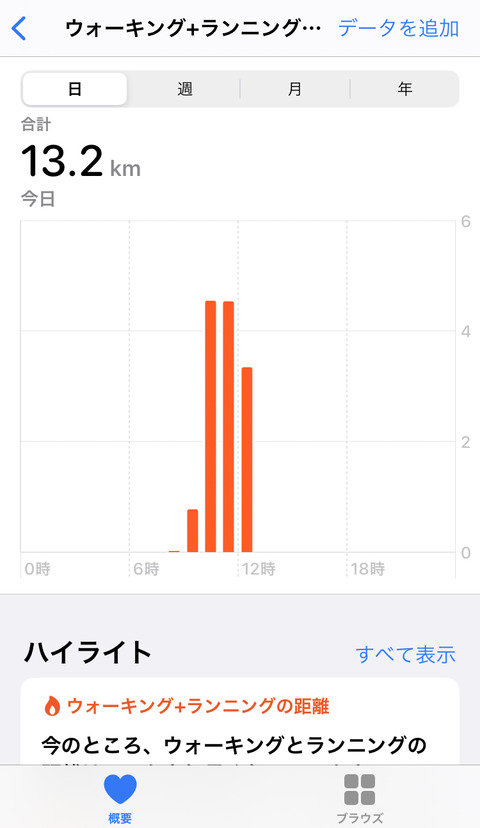The image size is (480, 828).
Task: Switch to the 週 weekly view
Action: click(x=184, y=89)
